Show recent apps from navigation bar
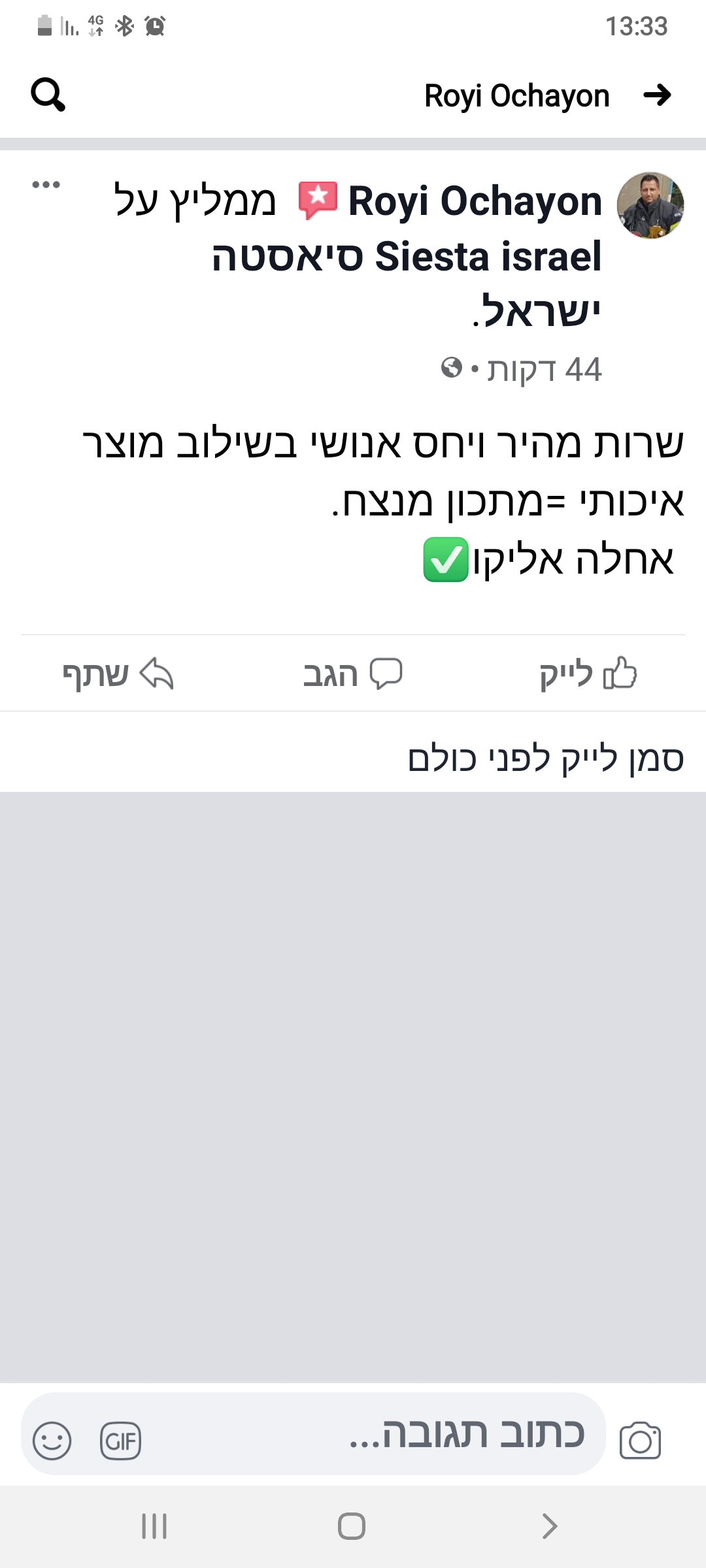This screenshot has width=706, height=1568. click(154, 1526)
